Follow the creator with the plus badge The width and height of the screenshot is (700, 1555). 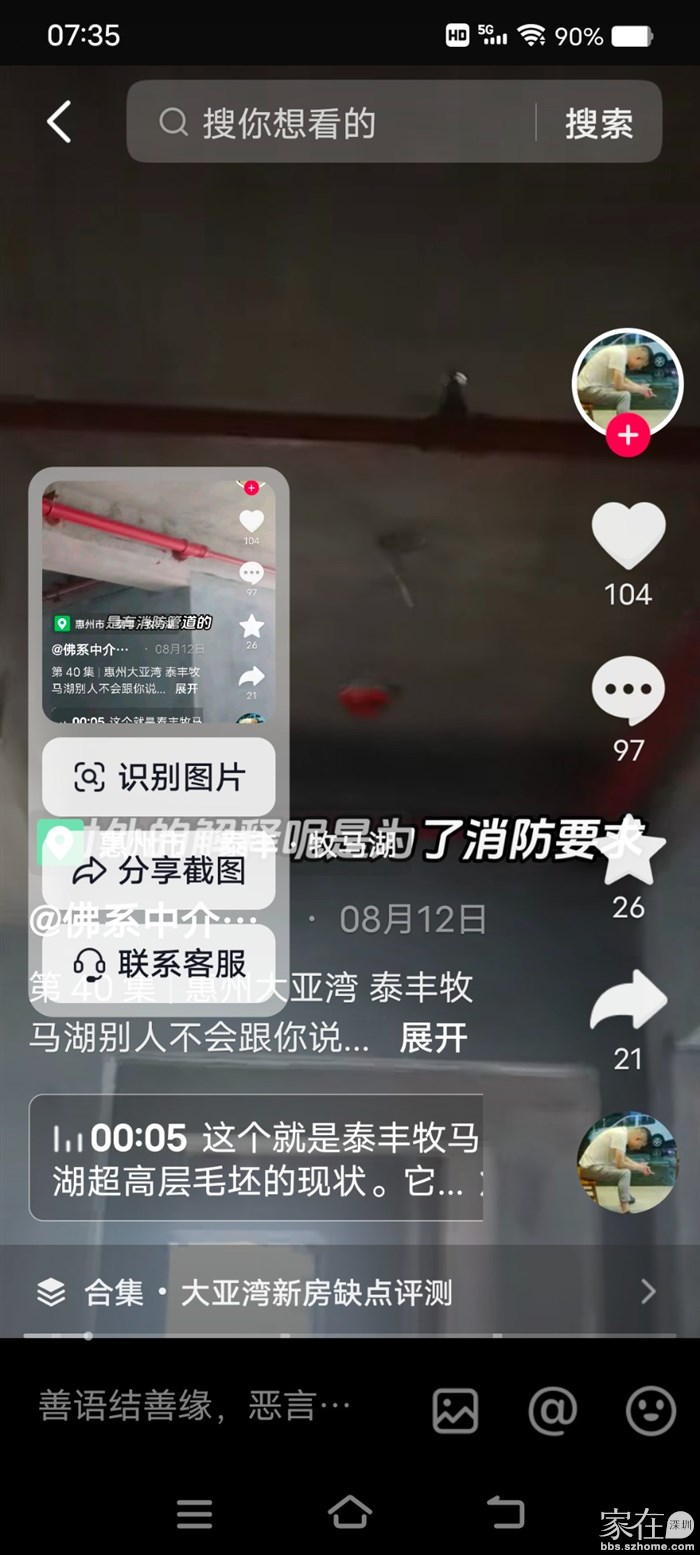coord(627,436)
